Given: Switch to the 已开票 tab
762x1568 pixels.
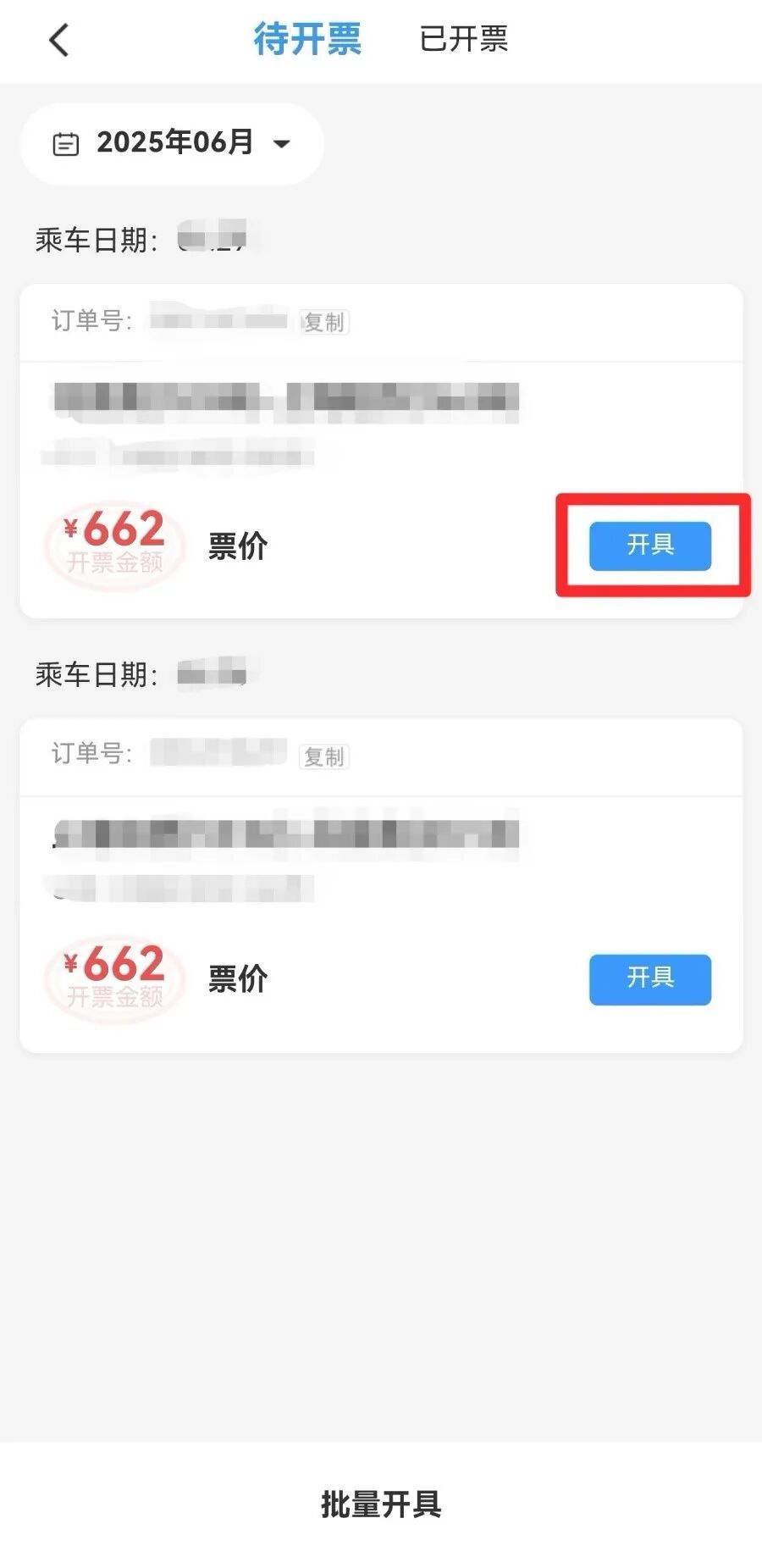Looking at the screenshot, I should [463, 39].
